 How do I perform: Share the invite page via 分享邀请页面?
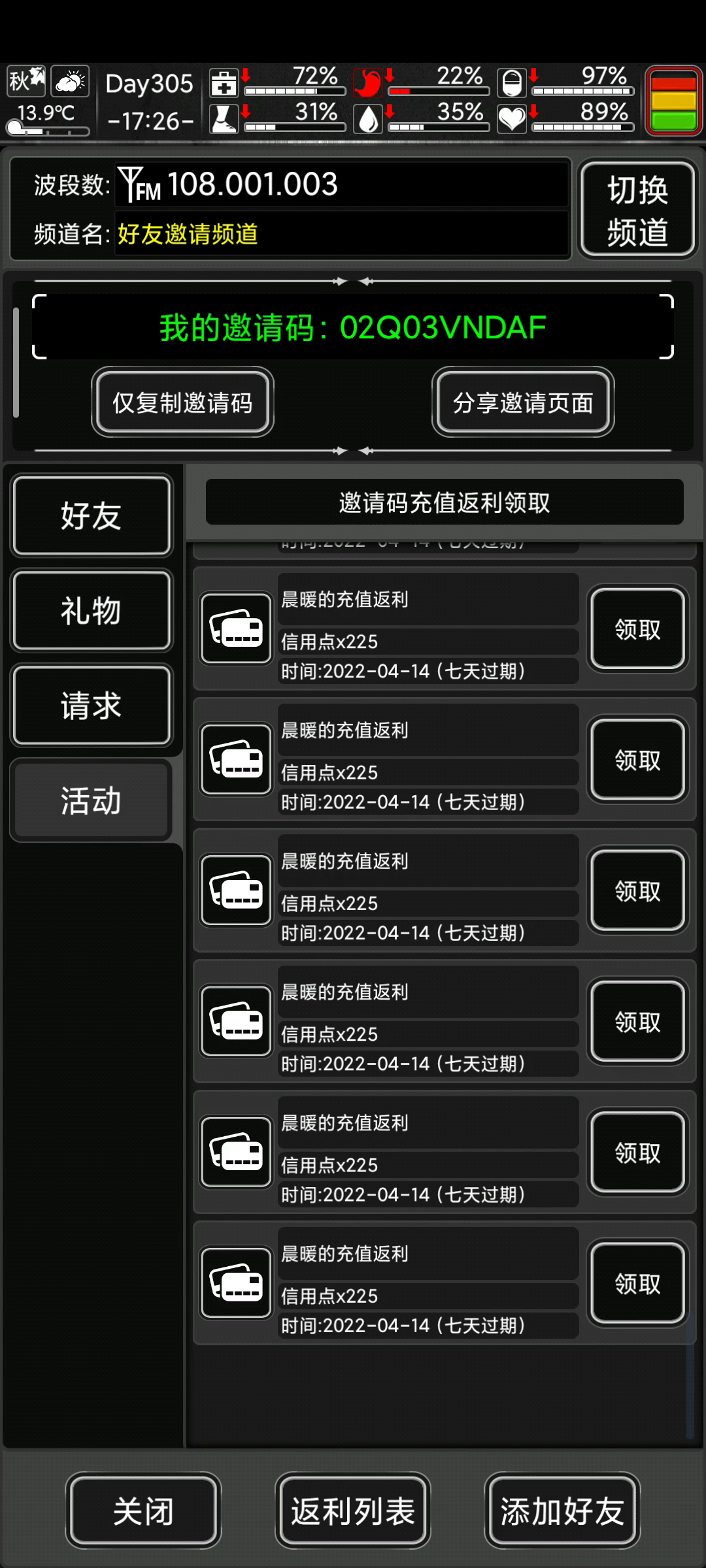coord(523,402)
